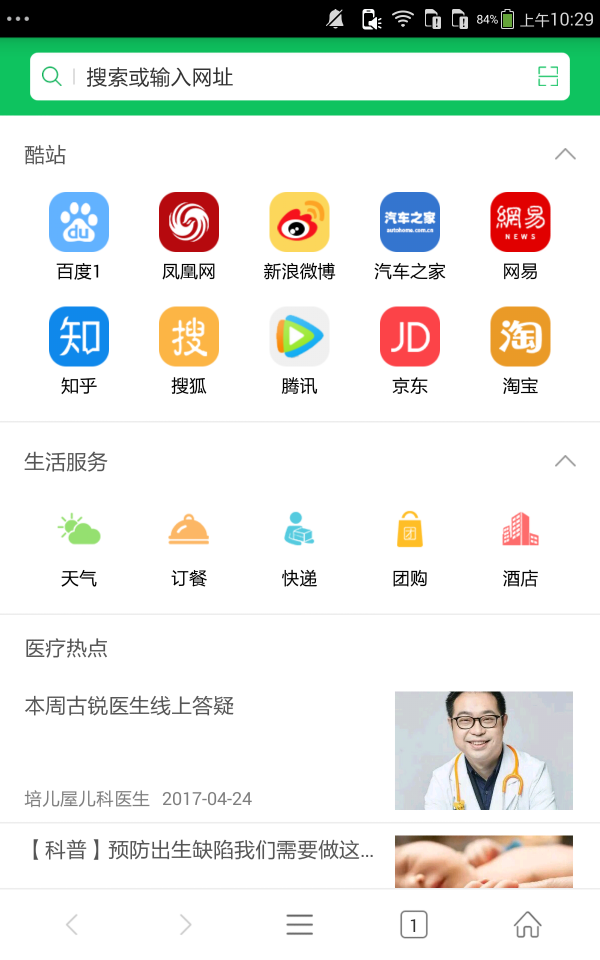The height and width of the screenshot is (960, 600).
Task: Visit 新浪微博 from shortcuts
Action: click(x=299, y=222)
